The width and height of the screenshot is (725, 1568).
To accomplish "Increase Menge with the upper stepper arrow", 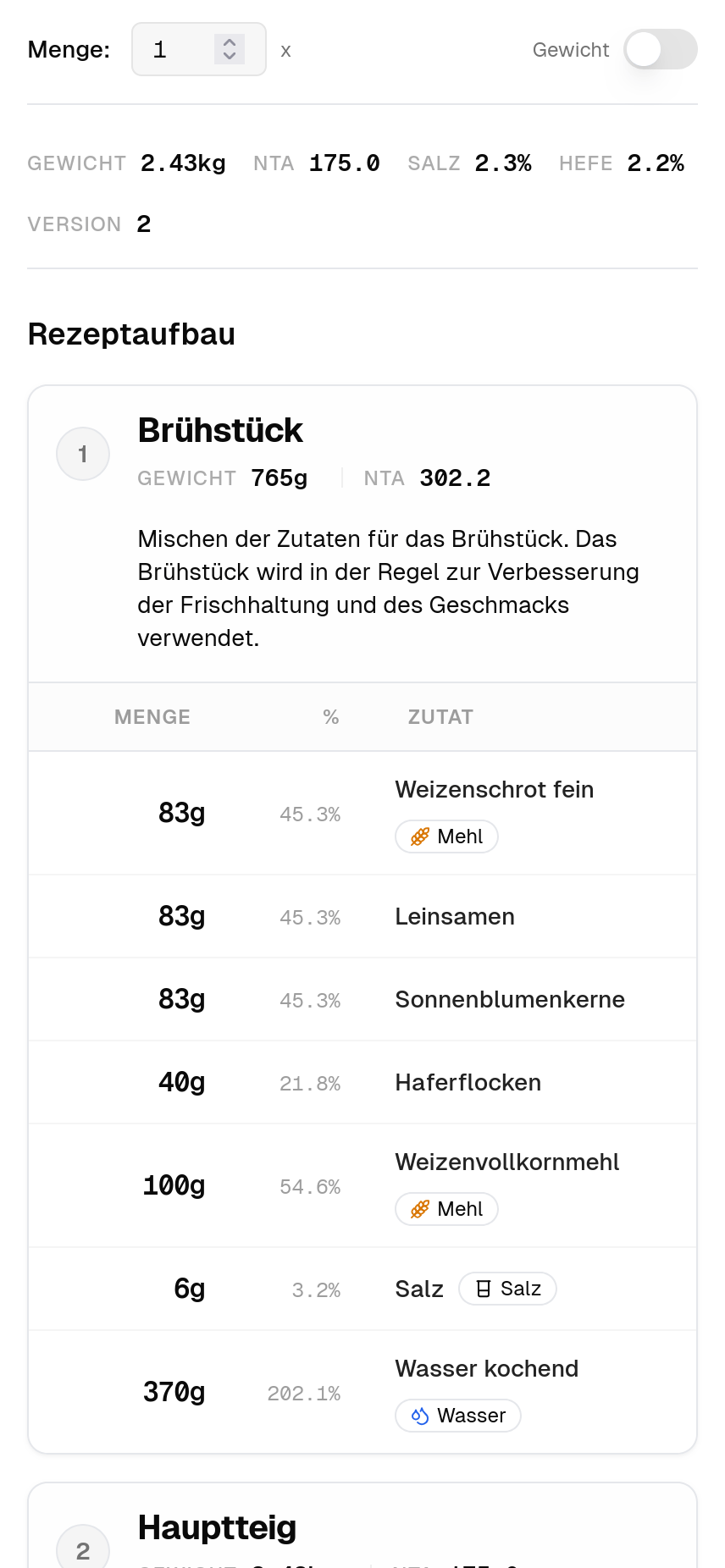I will [230, 43].
